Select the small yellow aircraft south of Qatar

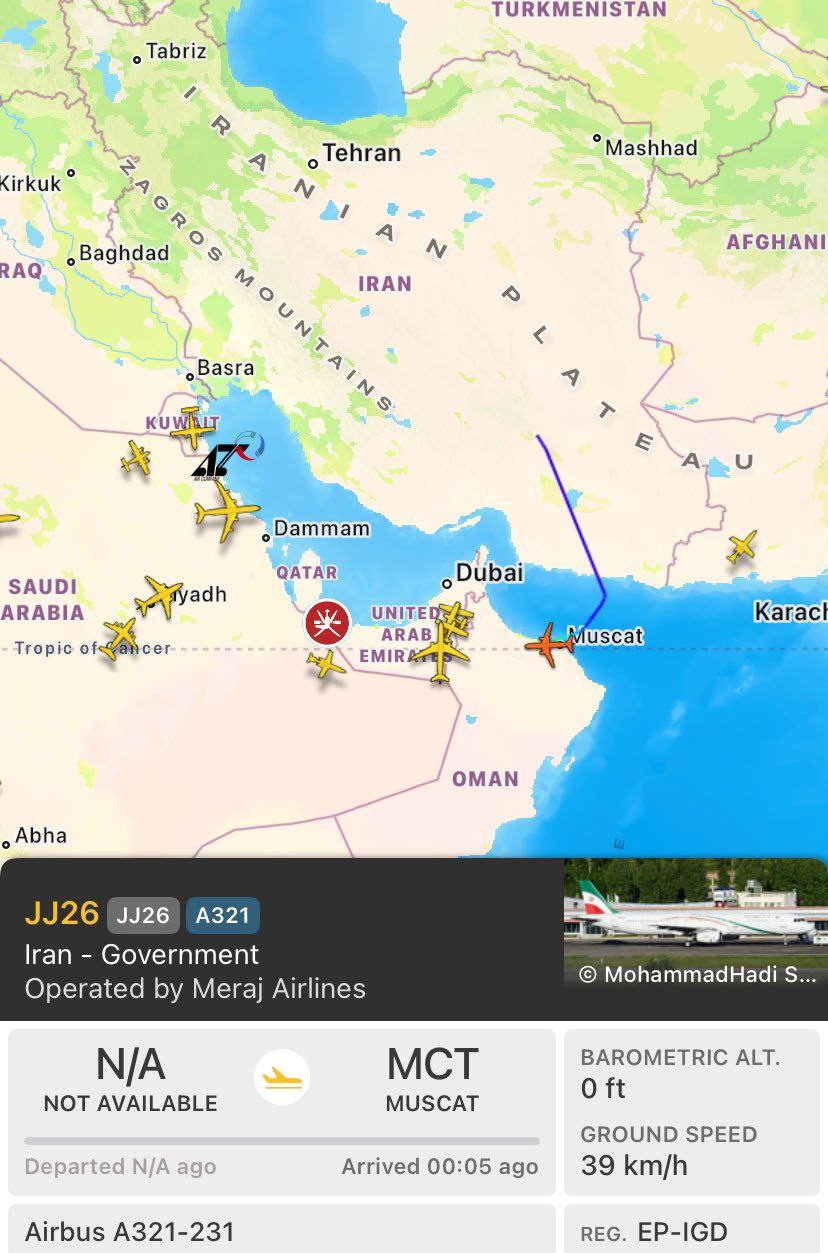[326, 662]
